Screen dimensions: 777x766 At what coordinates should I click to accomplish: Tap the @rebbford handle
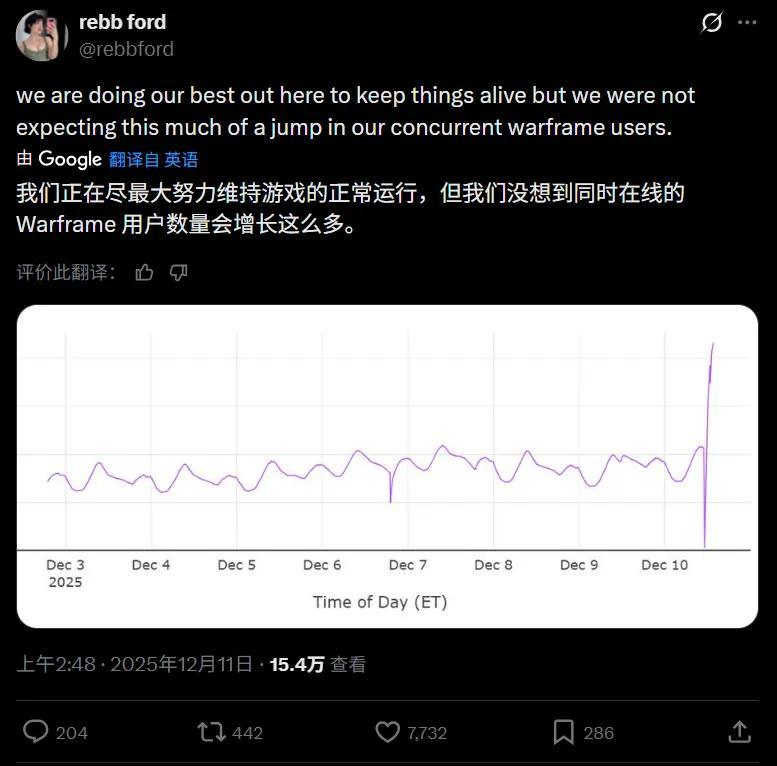pyautogui.click(x=125, y=48)
